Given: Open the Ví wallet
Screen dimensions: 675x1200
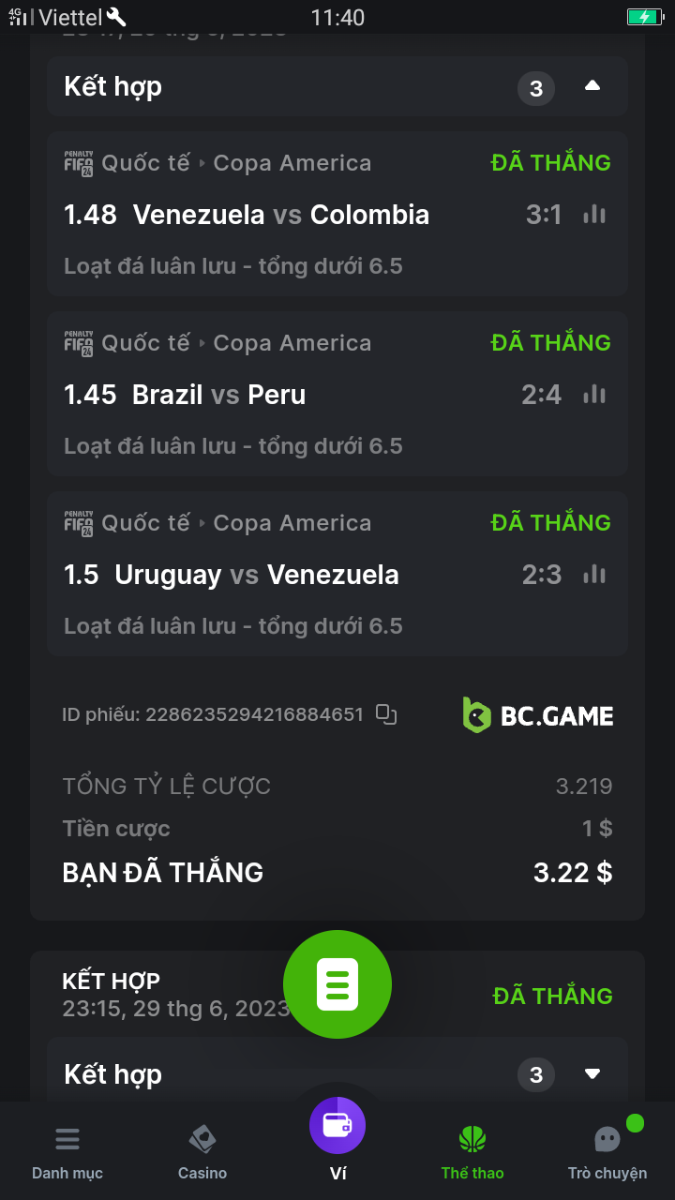Looking at the screenshot, I should (337, 1135).
